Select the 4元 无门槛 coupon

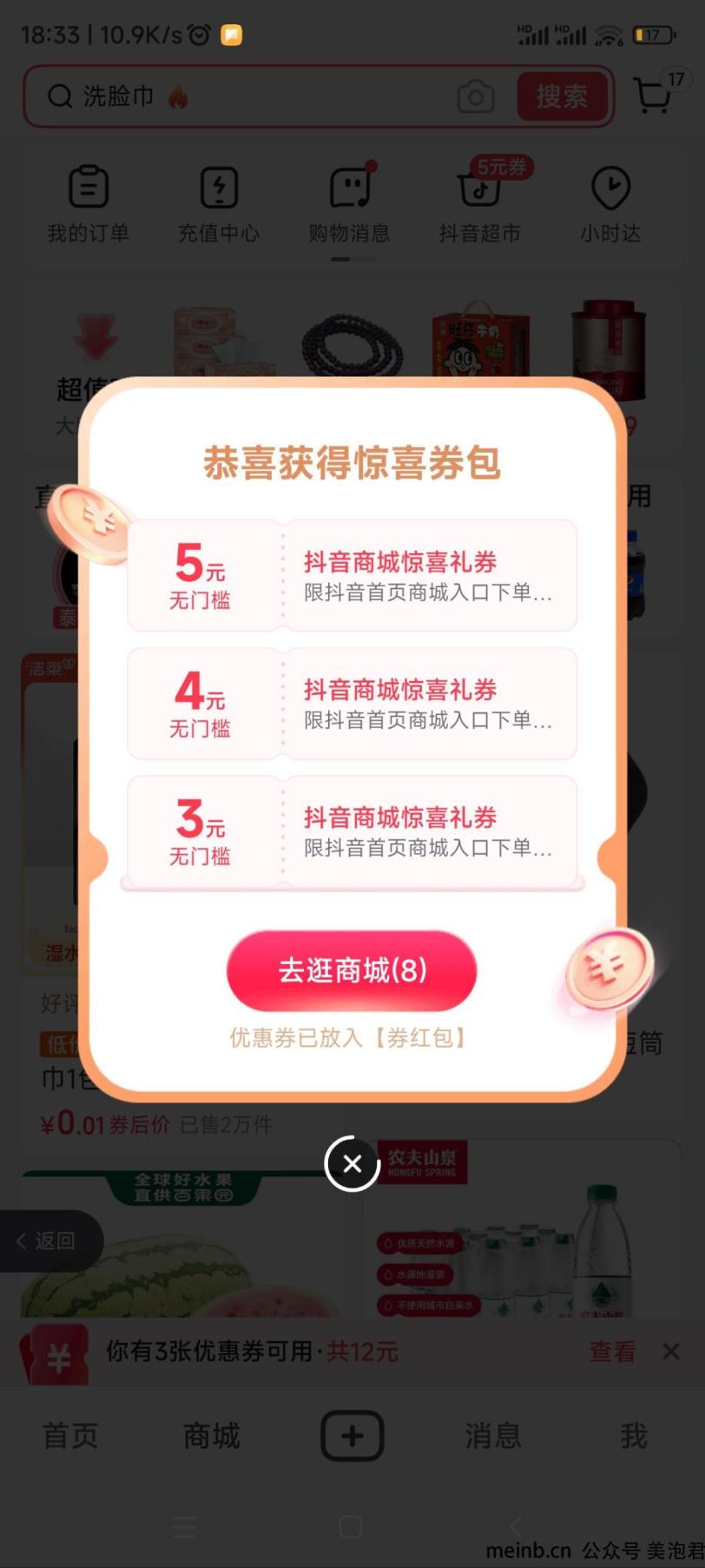point(352,704)
